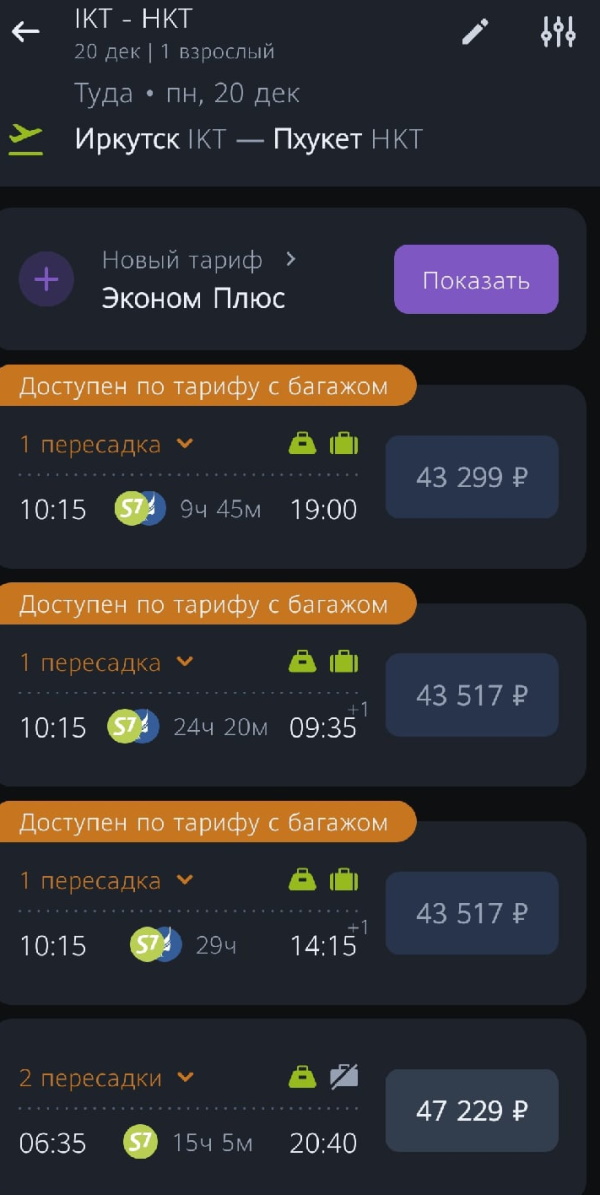The width and height of the screenshot is (600, 1195).
Task: Tap the purple plus for Новый тариф
Action: (46, 279)
